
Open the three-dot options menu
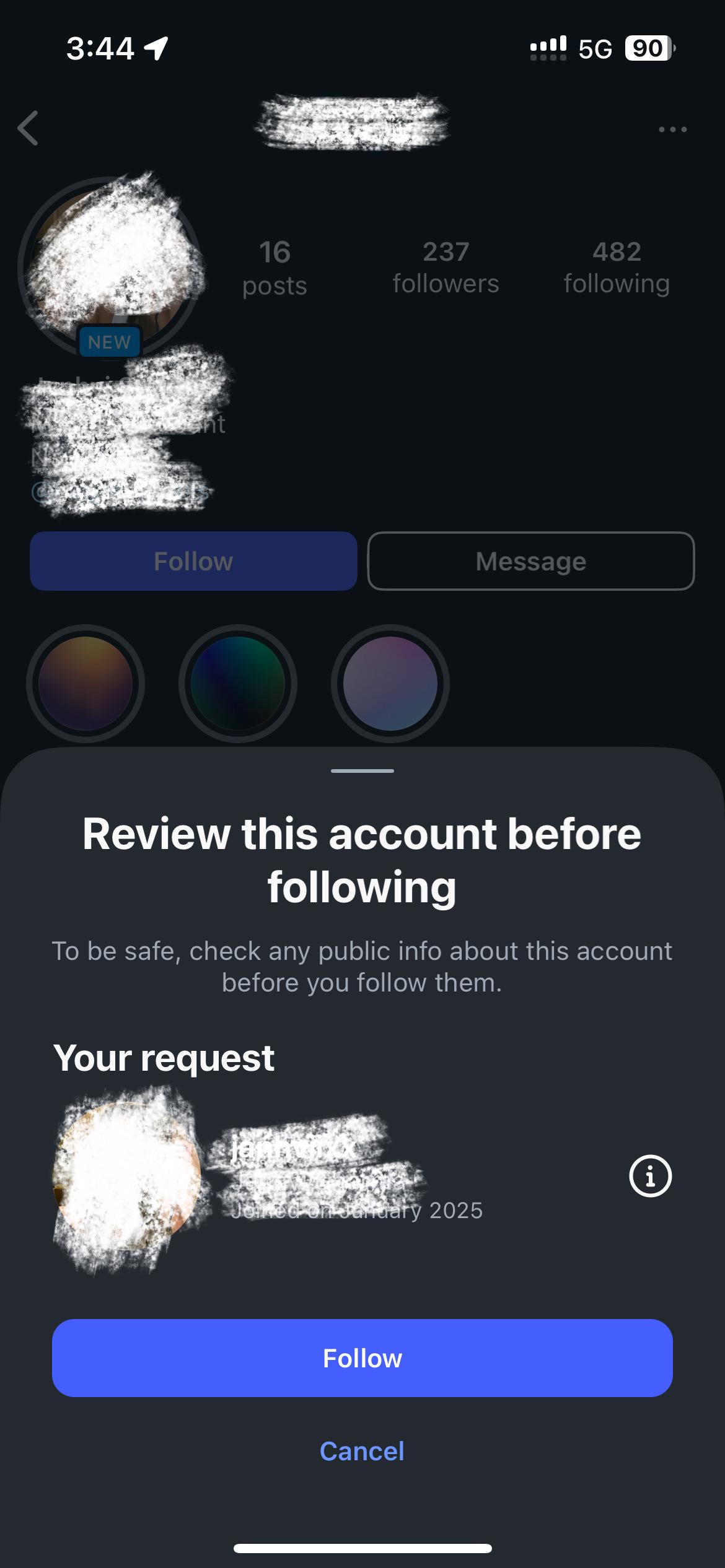pyautogui.click(x=673, y=128)
